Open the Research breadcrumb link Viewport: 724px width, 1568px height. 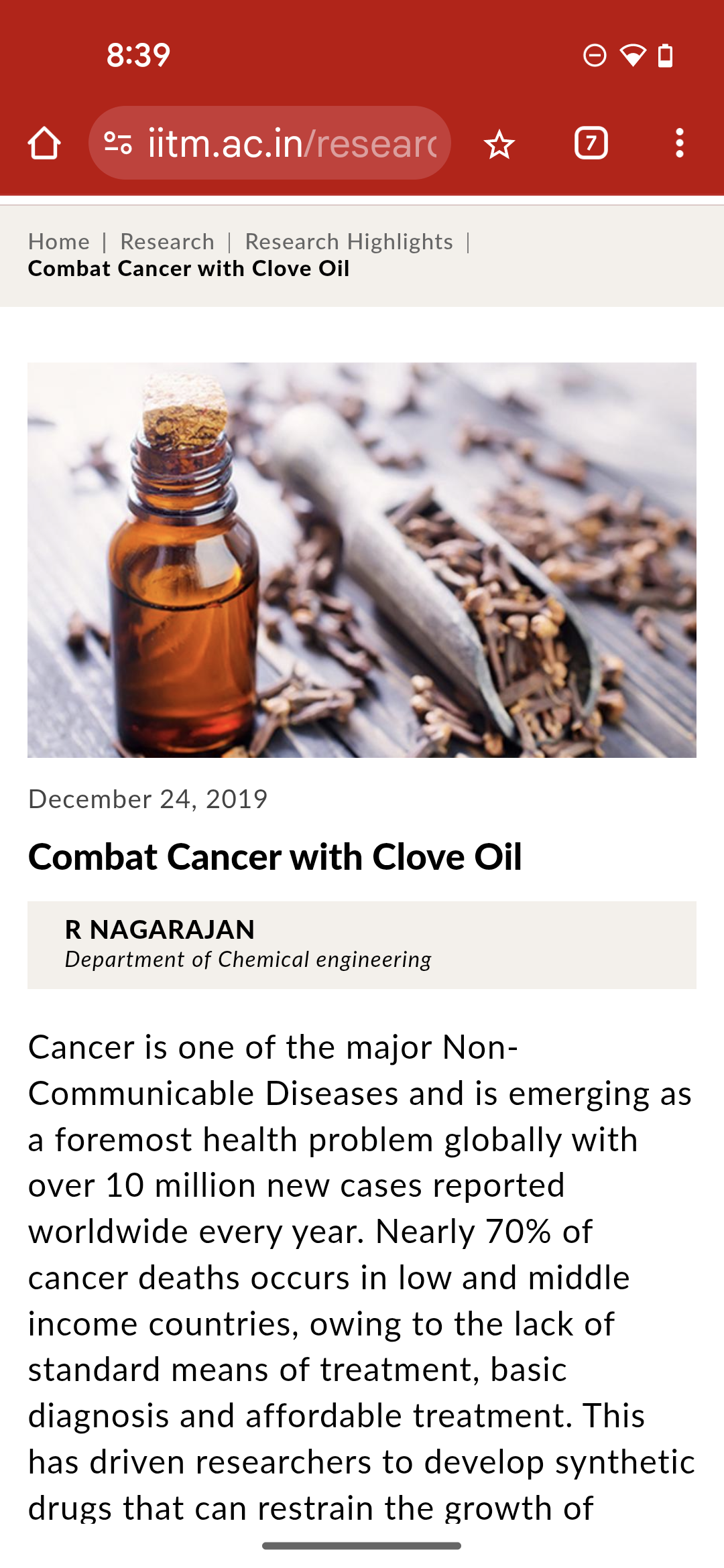(x=167, y=241)
